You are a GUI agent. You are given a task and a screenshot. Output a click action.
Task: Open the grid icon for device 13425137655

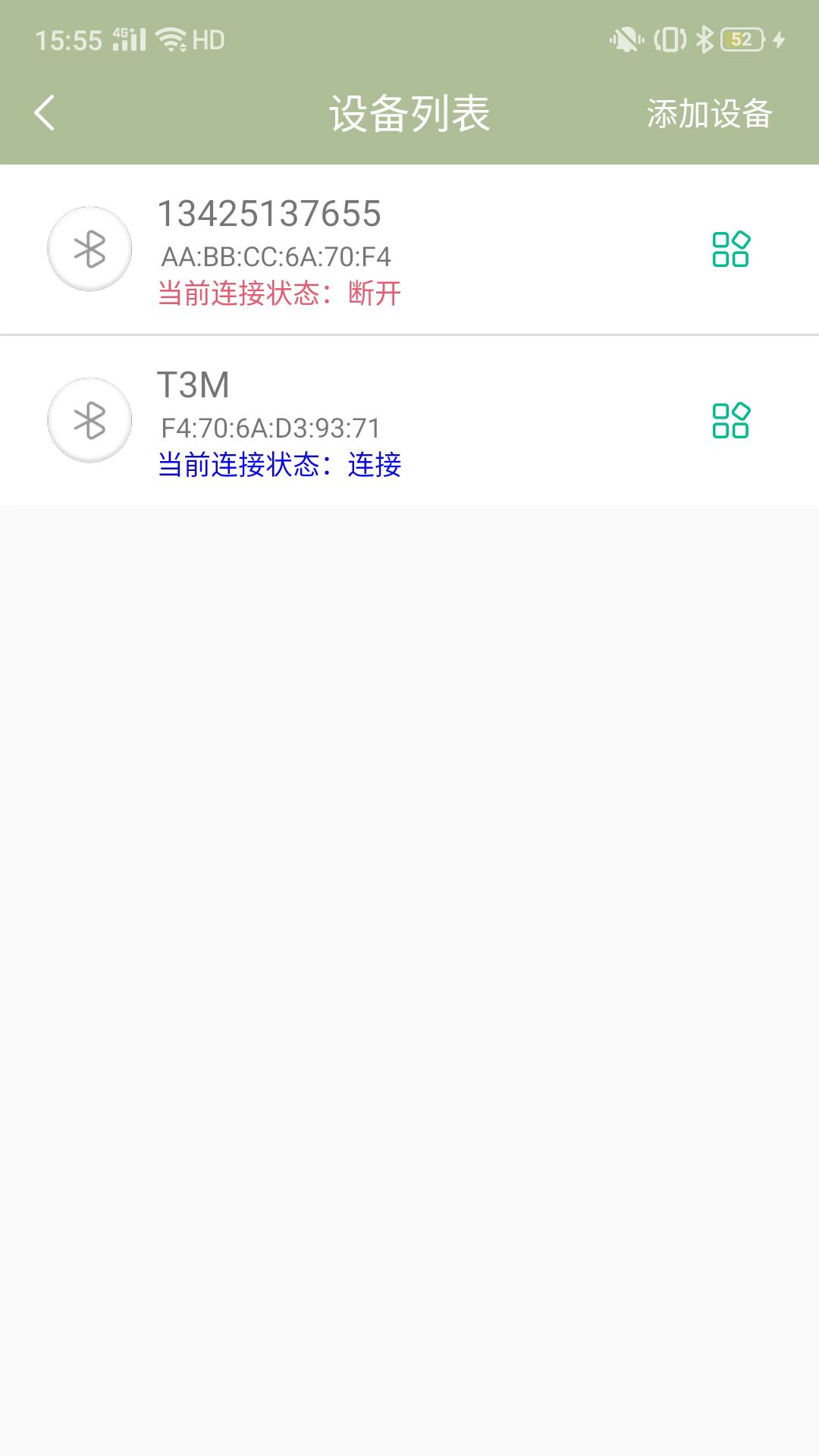(731, 249)
